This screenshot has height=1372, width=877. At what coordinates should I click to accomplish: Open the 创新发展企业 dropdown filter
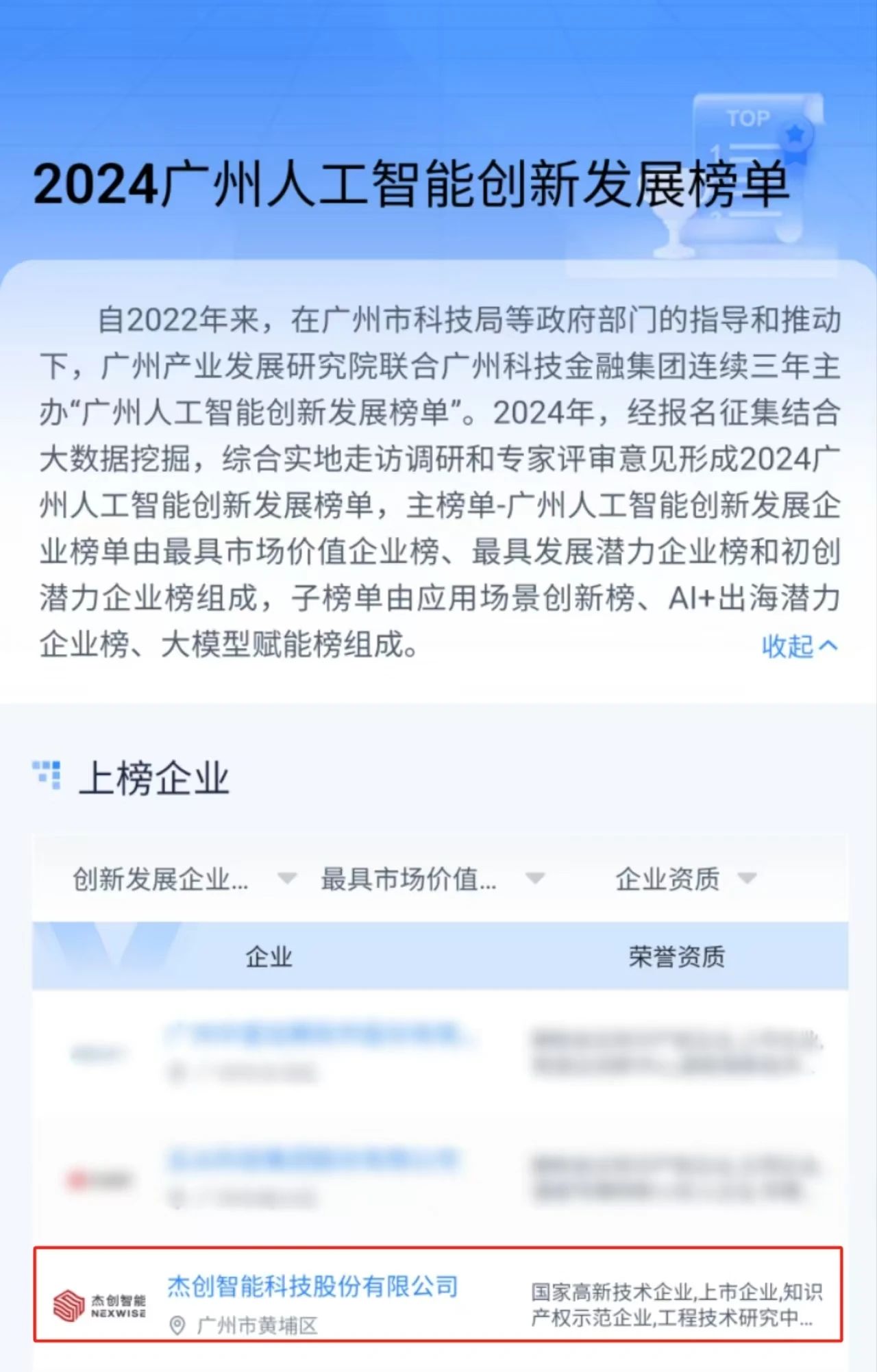point(184,879)
